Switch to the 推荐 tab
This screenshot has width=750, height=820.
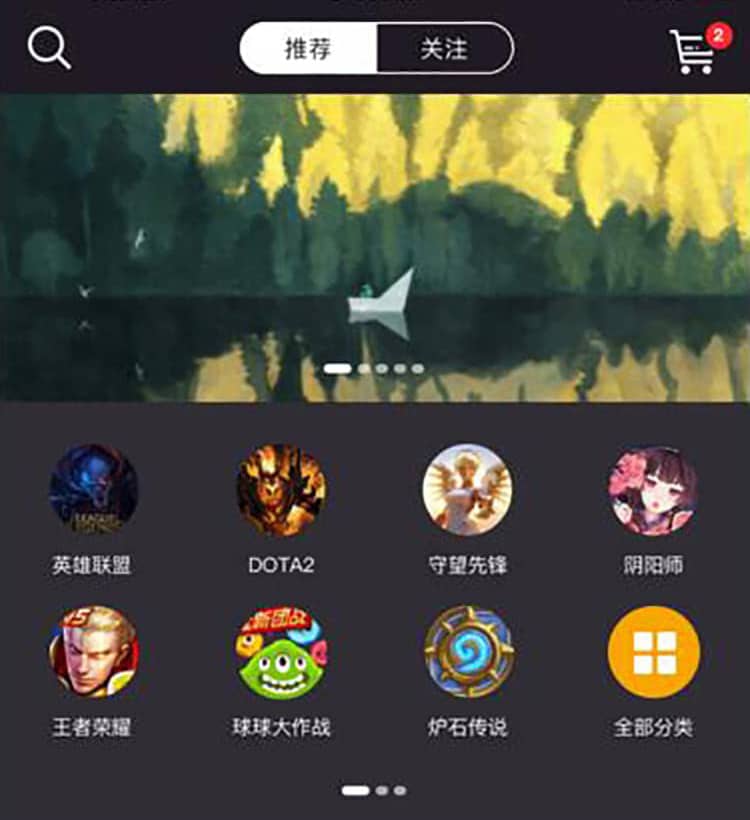[308, 48]
